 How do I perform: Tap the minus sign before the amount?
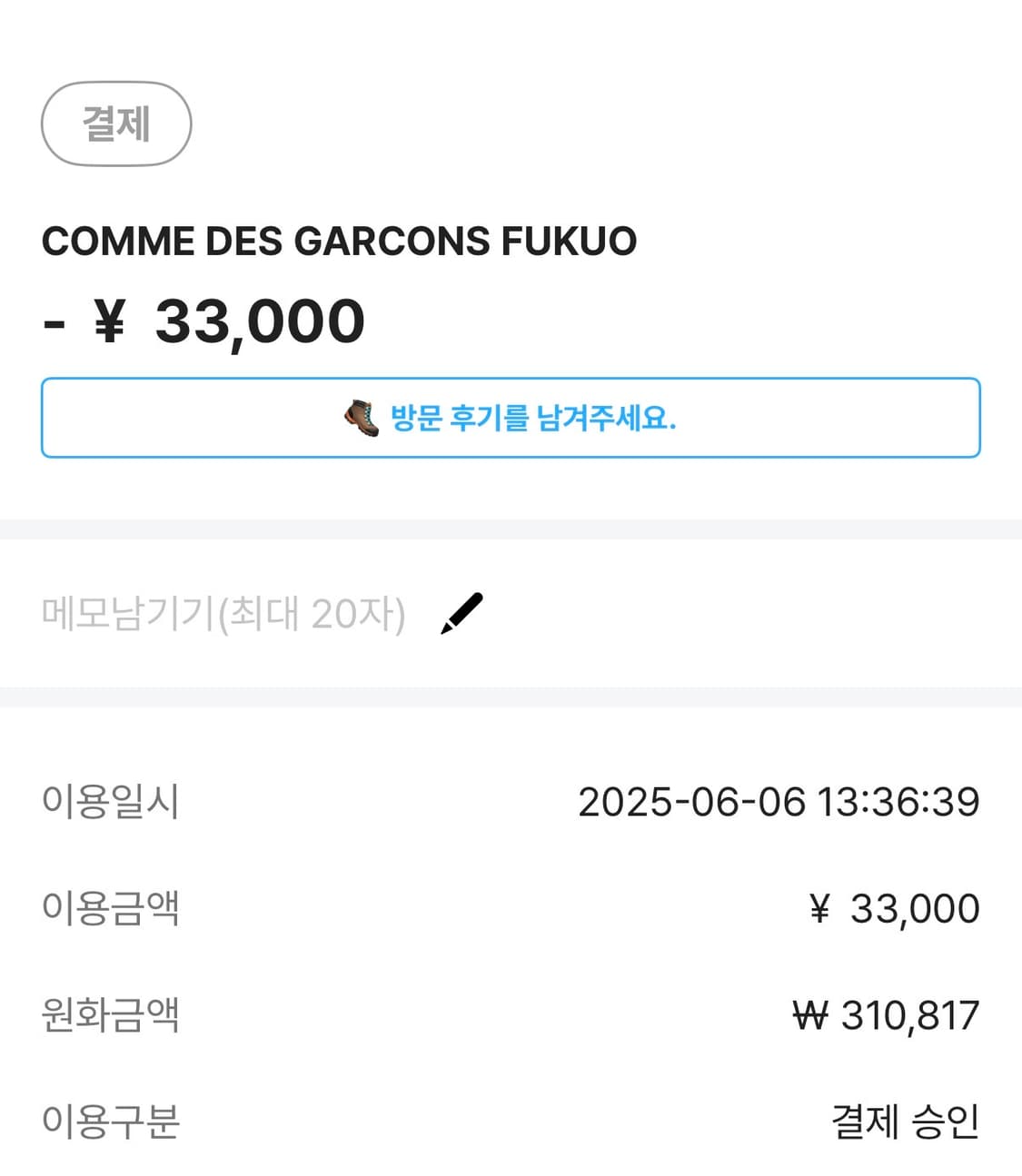point(53,320)
